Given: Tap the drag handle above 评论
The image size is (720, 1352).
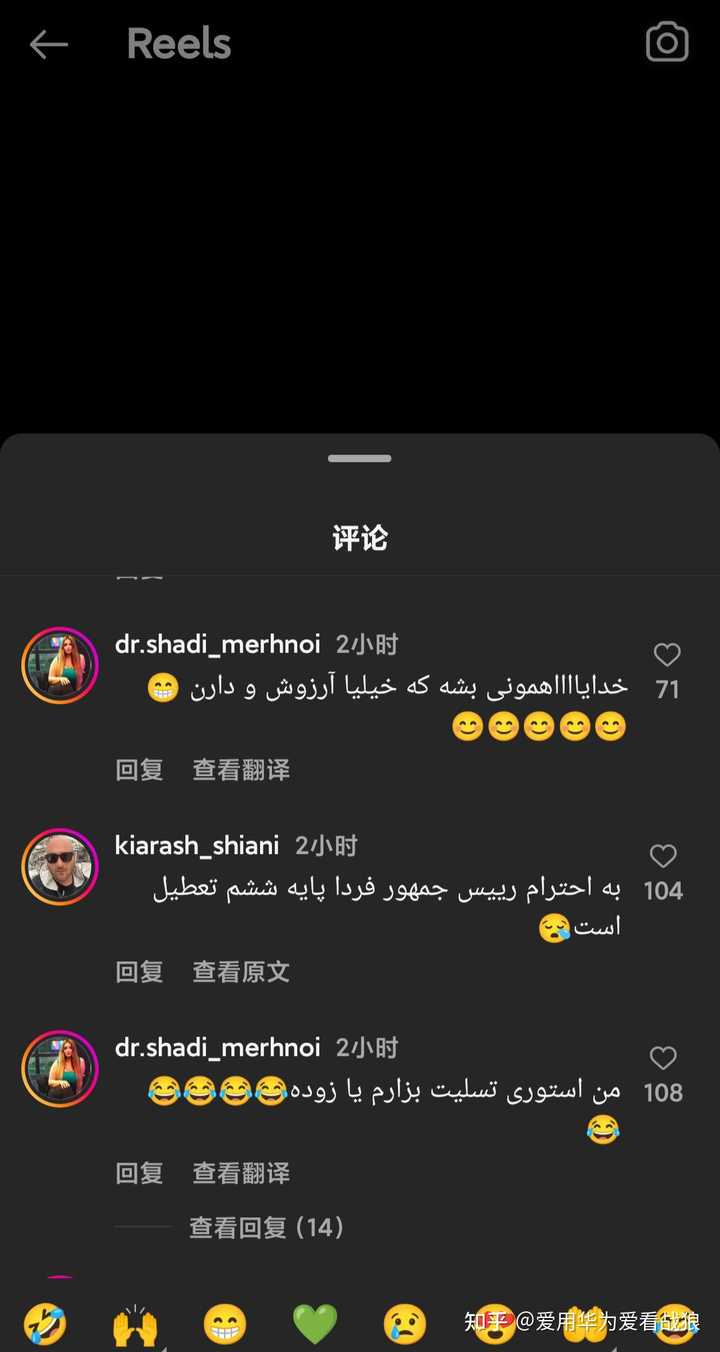Looking at the screenshot, I should coord(359,459).
